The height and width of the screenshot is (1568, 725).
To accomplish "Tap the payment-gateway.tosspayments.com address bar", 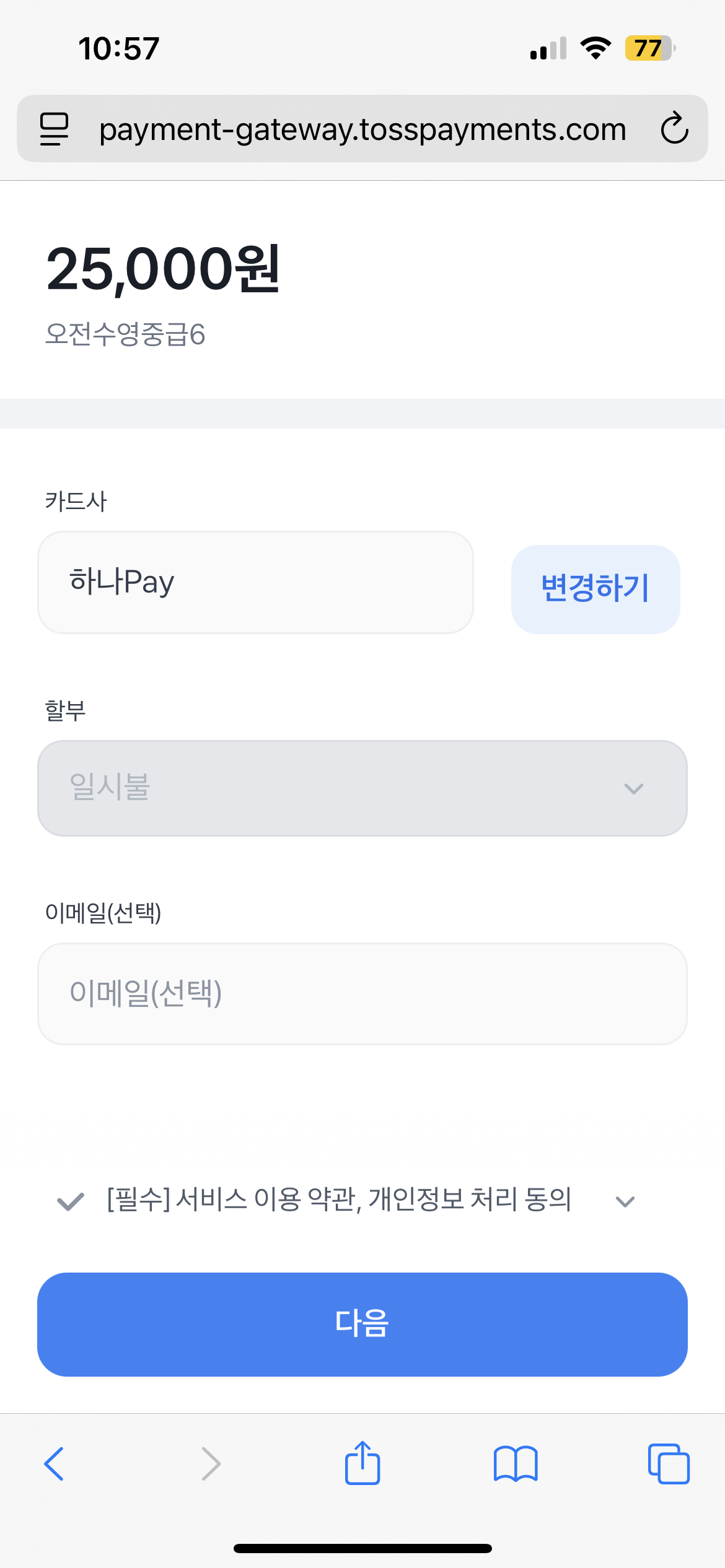I will (362, 129).
